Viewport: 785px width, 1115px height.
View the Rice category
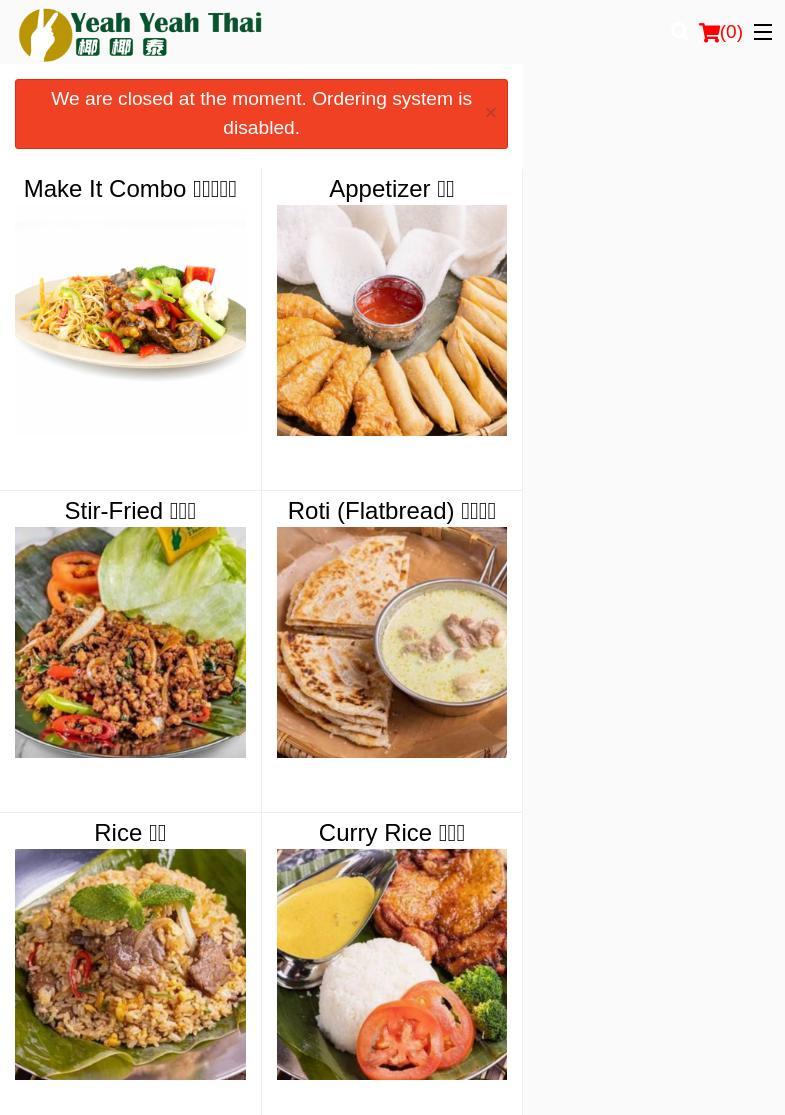[130, 963]
